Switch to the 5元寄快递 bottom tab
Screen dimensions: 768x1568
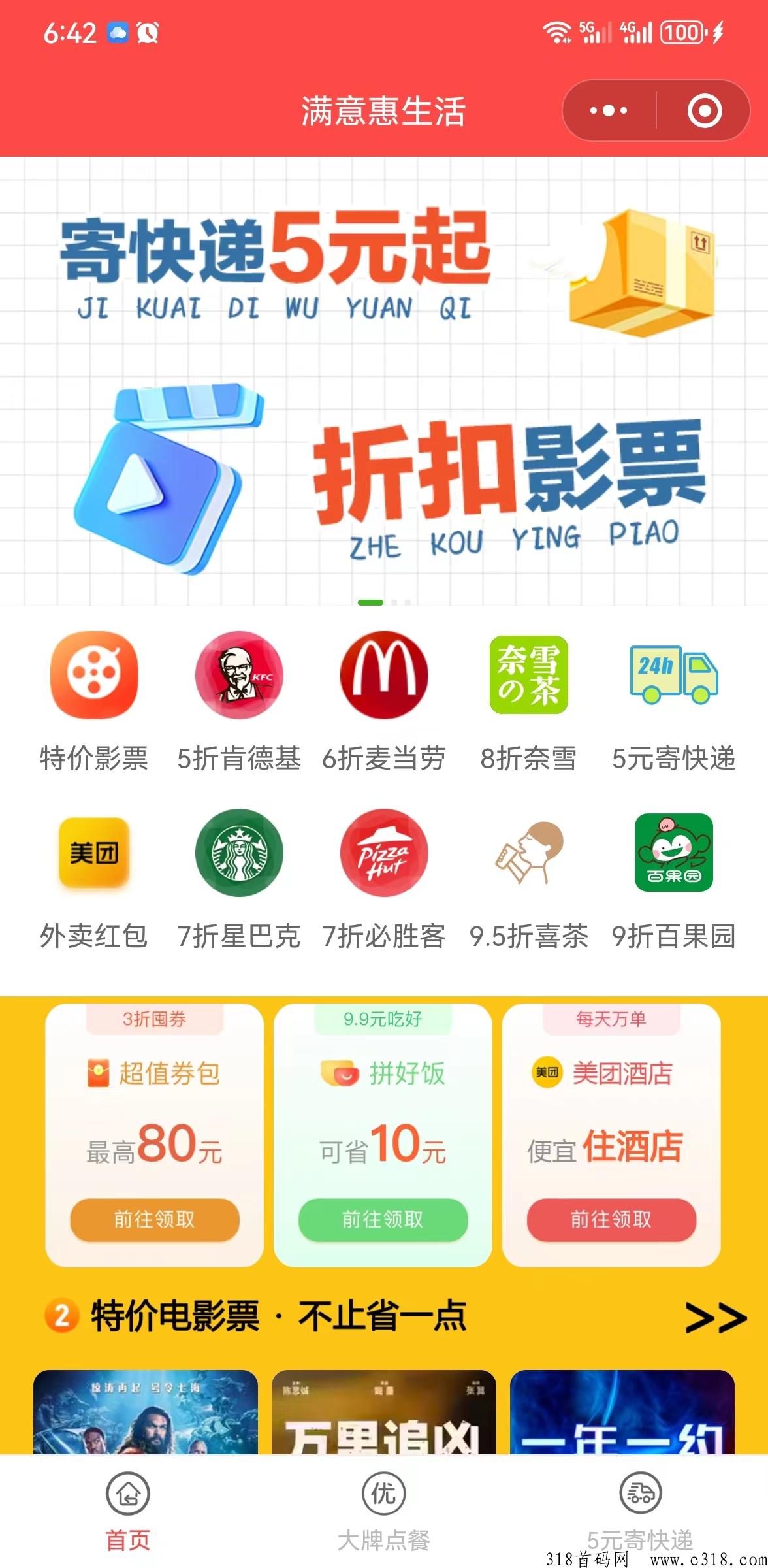tap(640, 1512)
